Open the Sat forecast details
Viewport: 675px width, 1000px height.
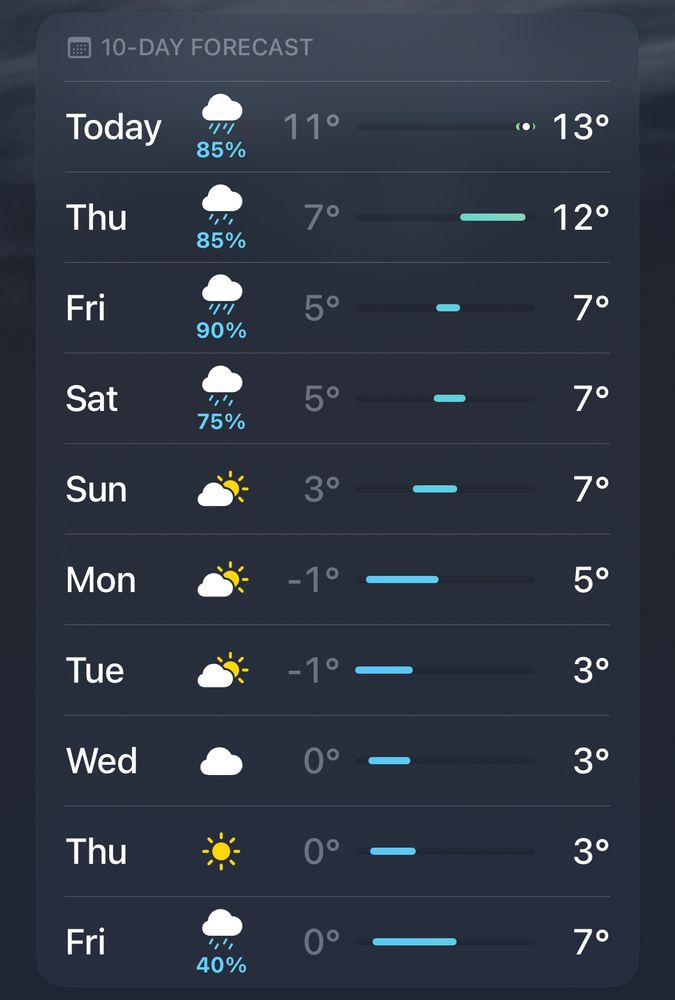(338, 399)
